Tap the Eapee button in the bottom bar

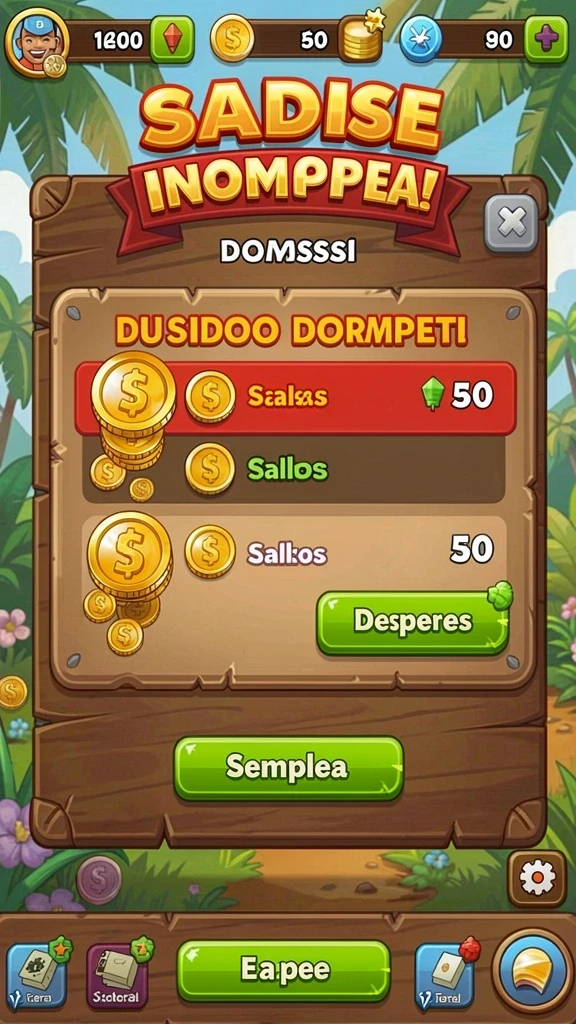284,970
